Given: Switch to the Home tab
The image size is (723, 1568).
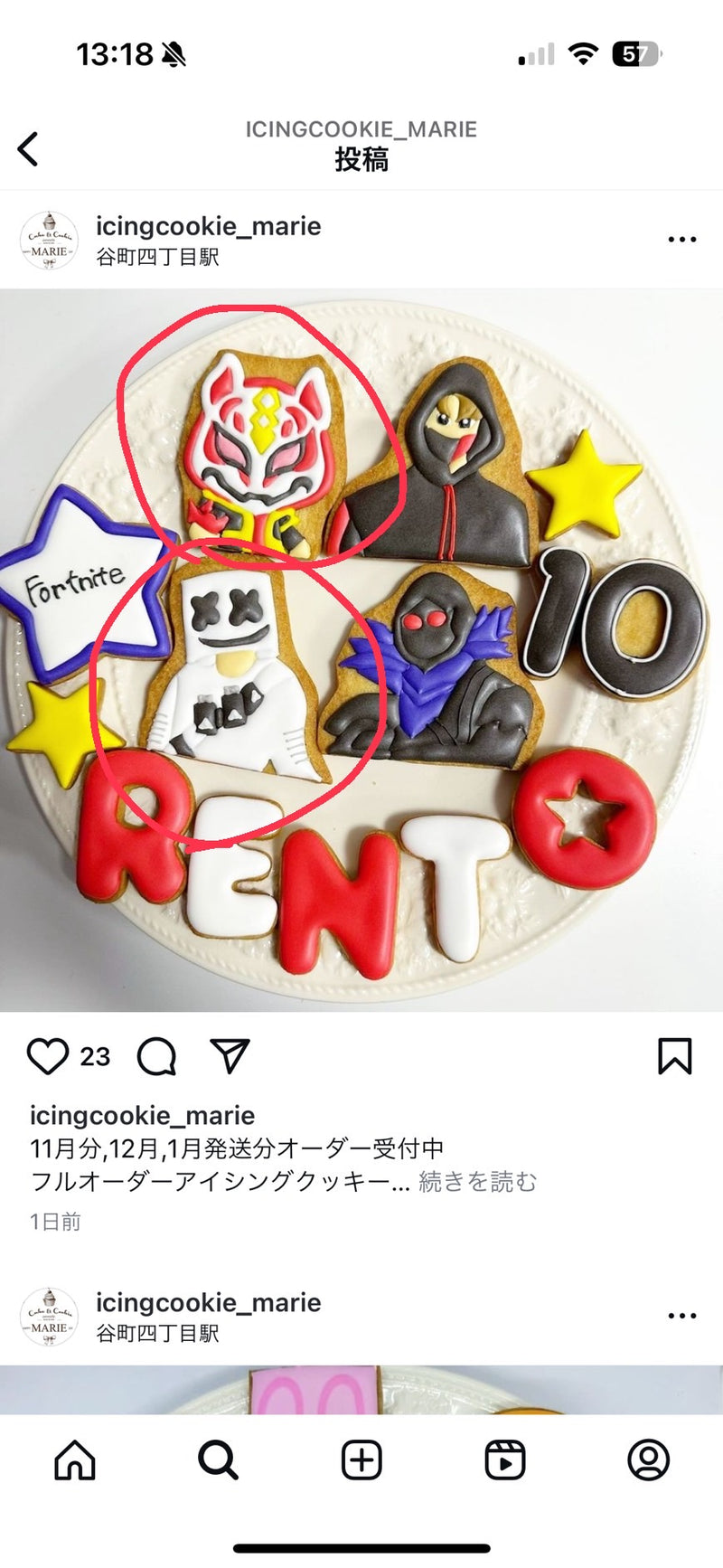Looking at the screenshot, I should [75, 1459].
